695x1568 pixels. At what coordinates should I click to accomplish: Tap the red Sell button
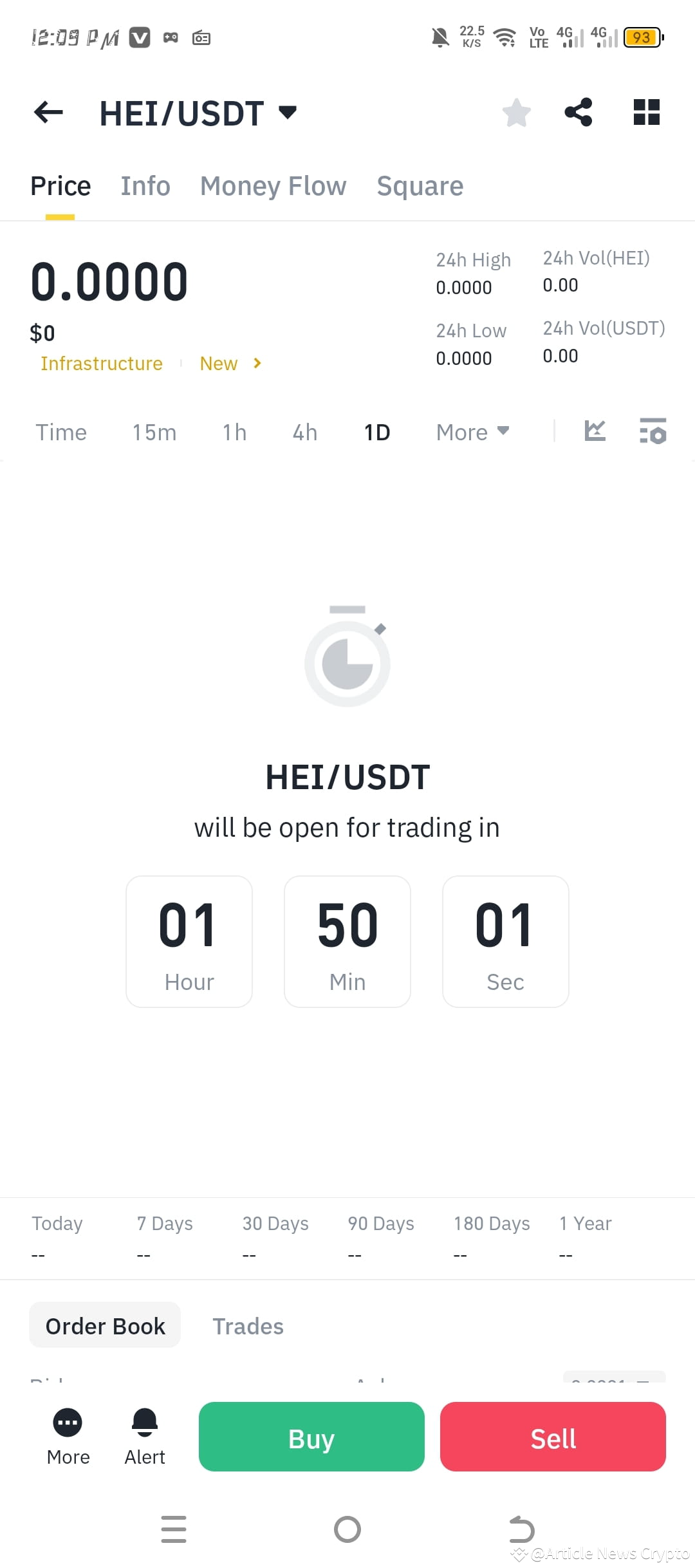coord(552,1437)
